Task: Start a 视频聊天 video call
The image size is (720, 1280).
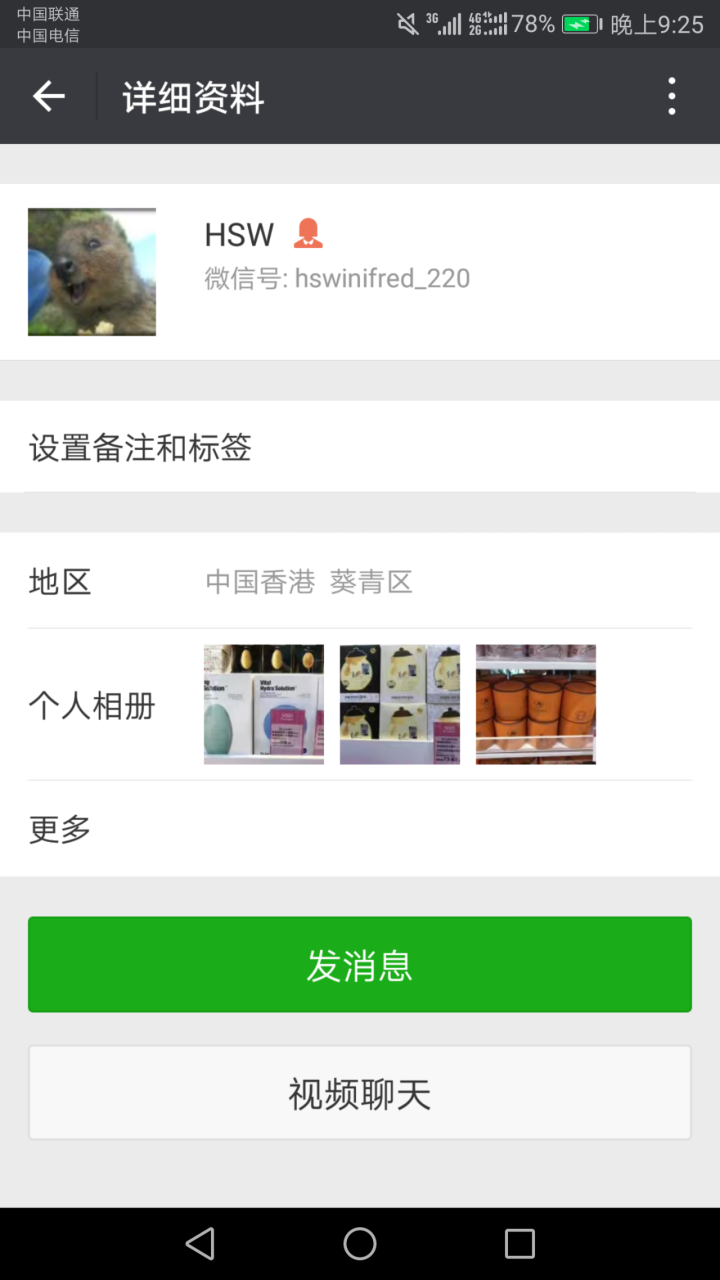Action: pyautogui.click(x=360, y=1093)
